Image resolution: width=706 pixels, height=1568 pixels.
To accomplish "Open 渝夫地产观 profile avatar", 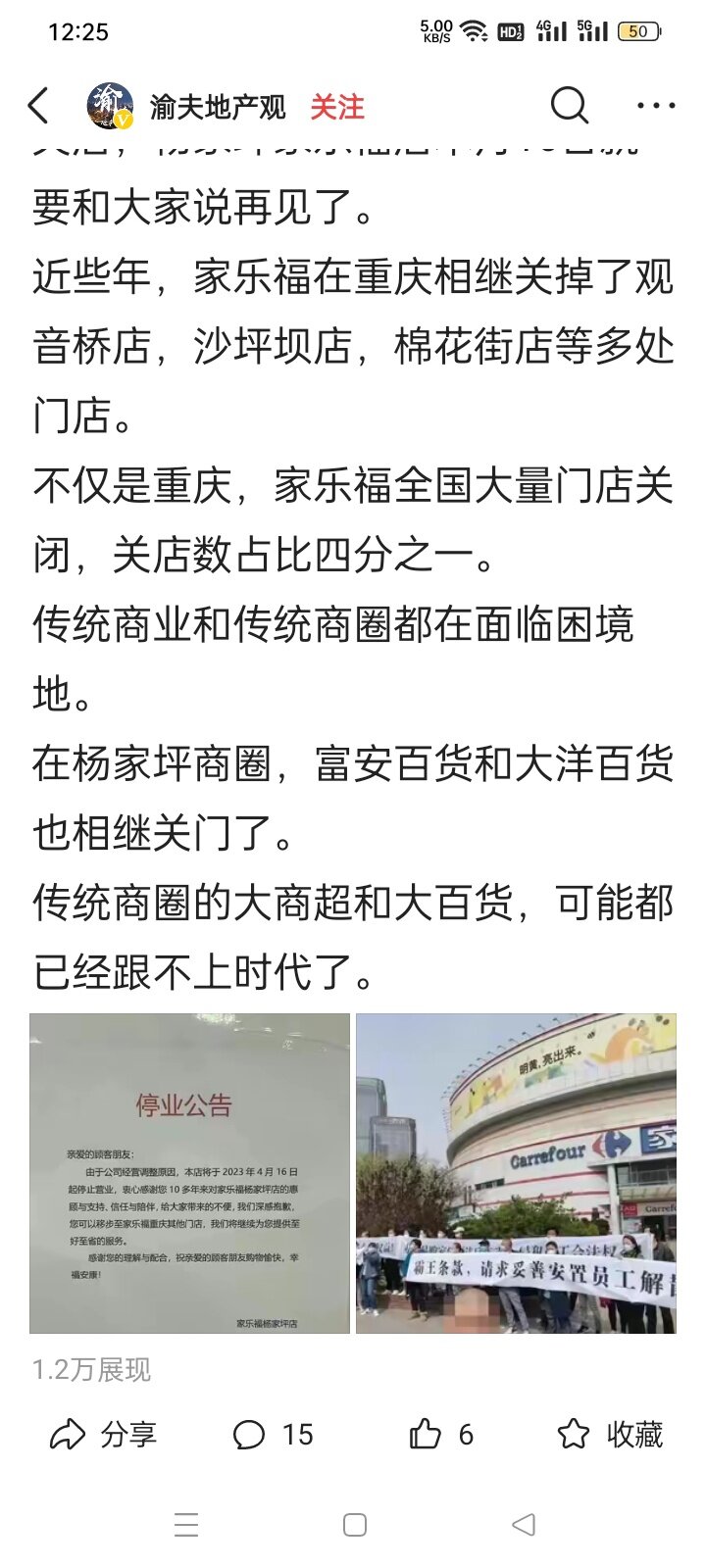I will (x=110, y=106).
